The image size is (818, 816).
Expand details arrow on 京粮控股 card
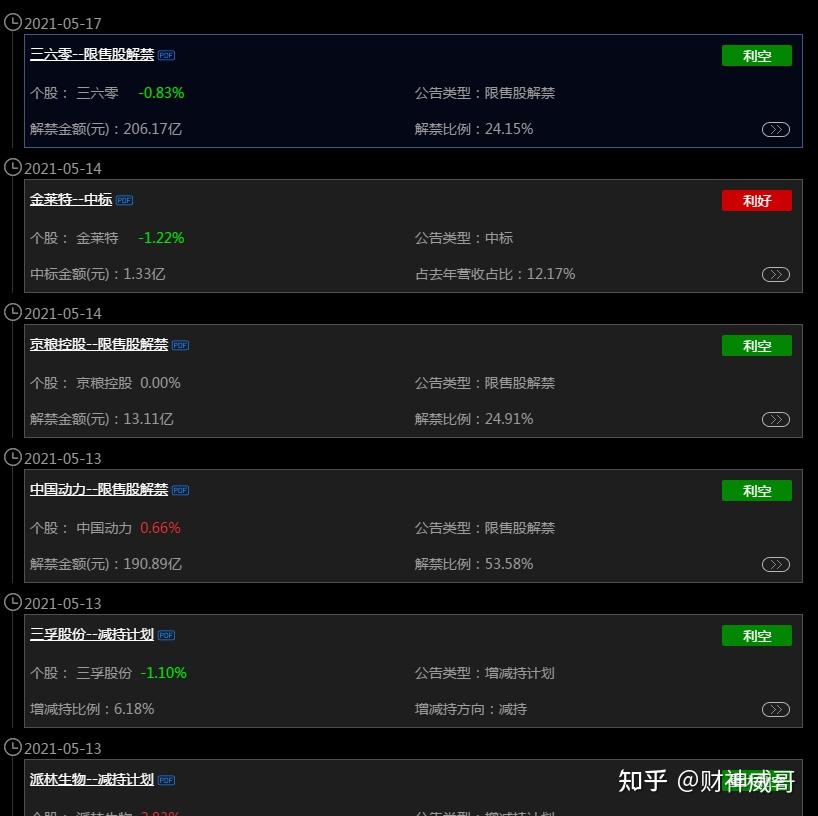(775, 419)
